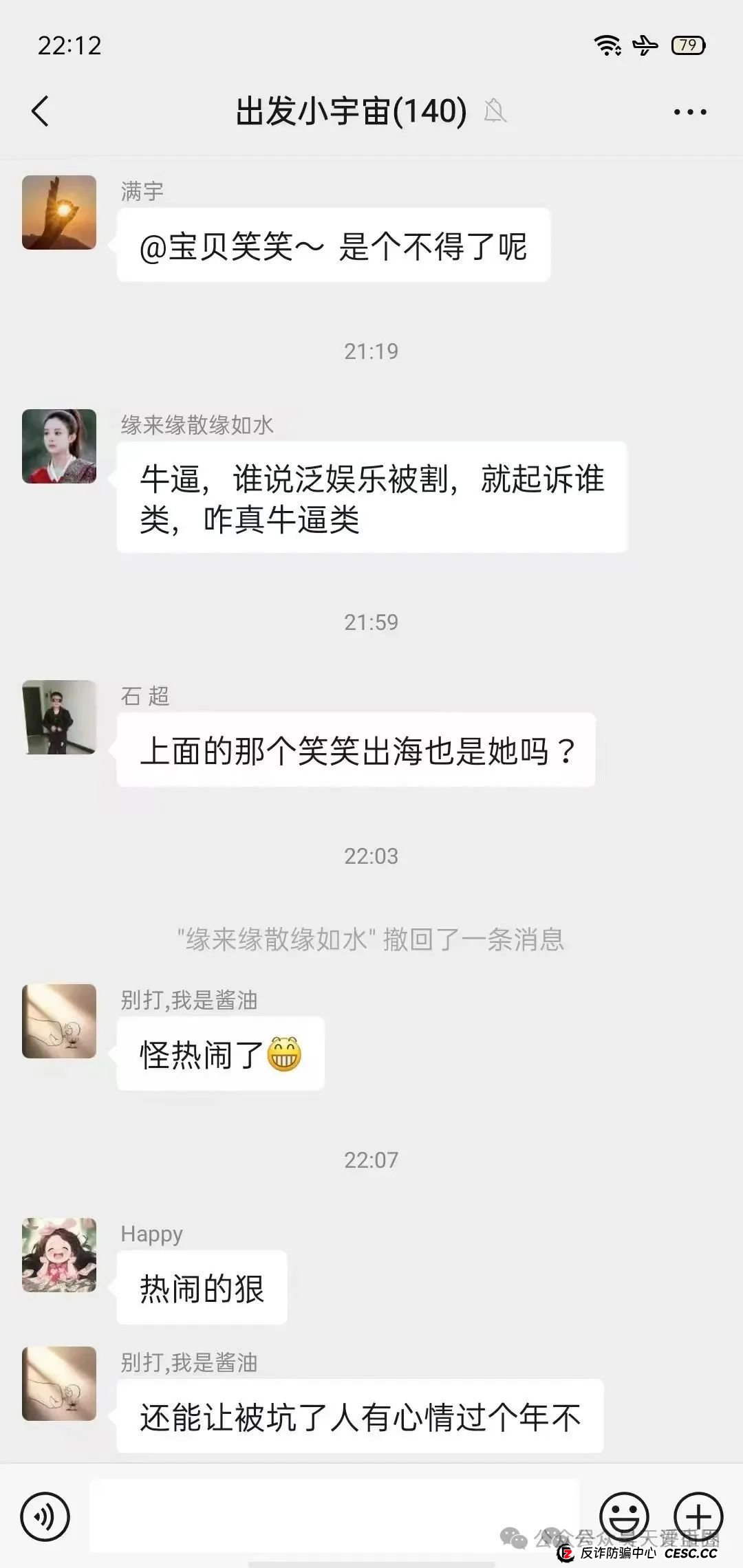Open 缘来缘散缘如水's profile avatar
This screenshot has width=743, height=1568.
click(x=58, y=447)
